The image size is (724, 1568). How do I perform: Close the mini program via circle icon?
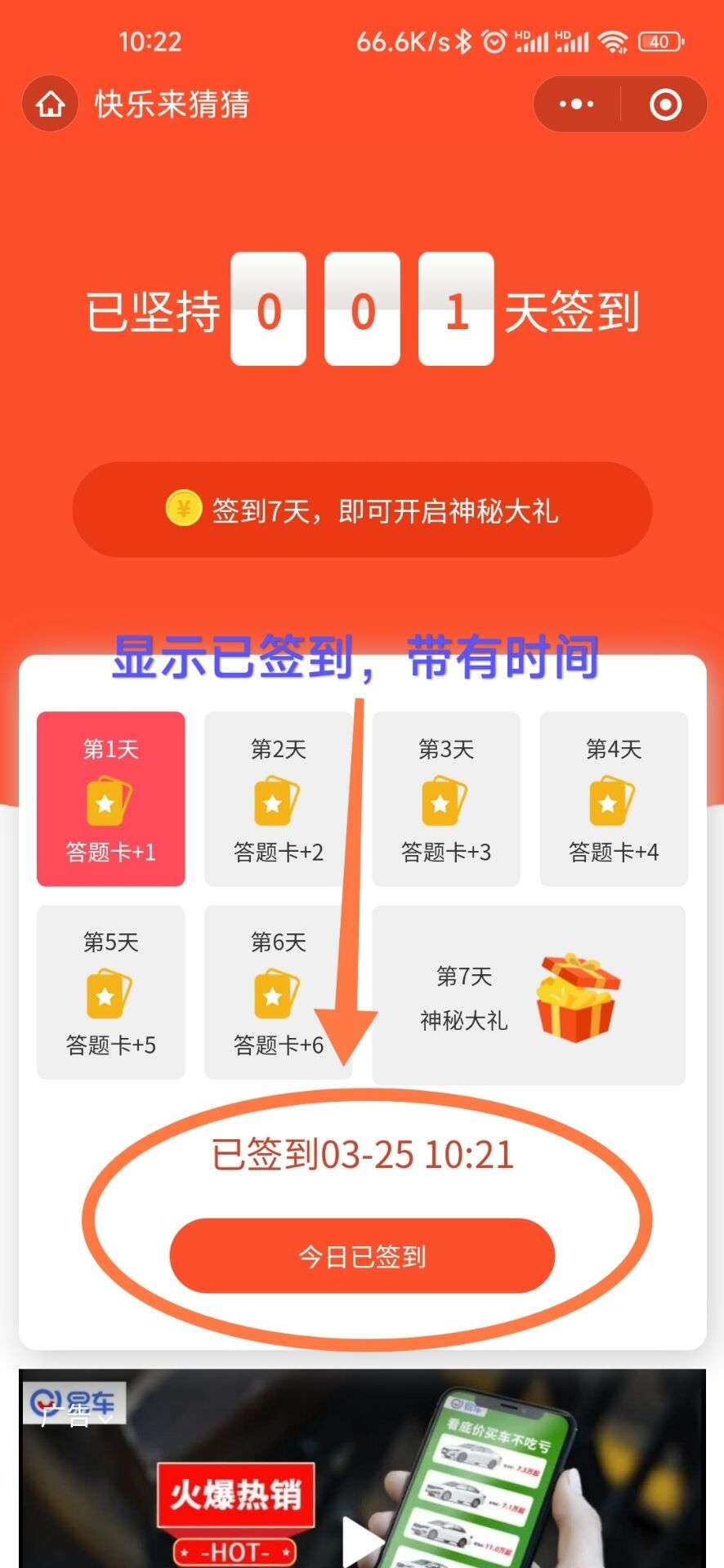665,105
